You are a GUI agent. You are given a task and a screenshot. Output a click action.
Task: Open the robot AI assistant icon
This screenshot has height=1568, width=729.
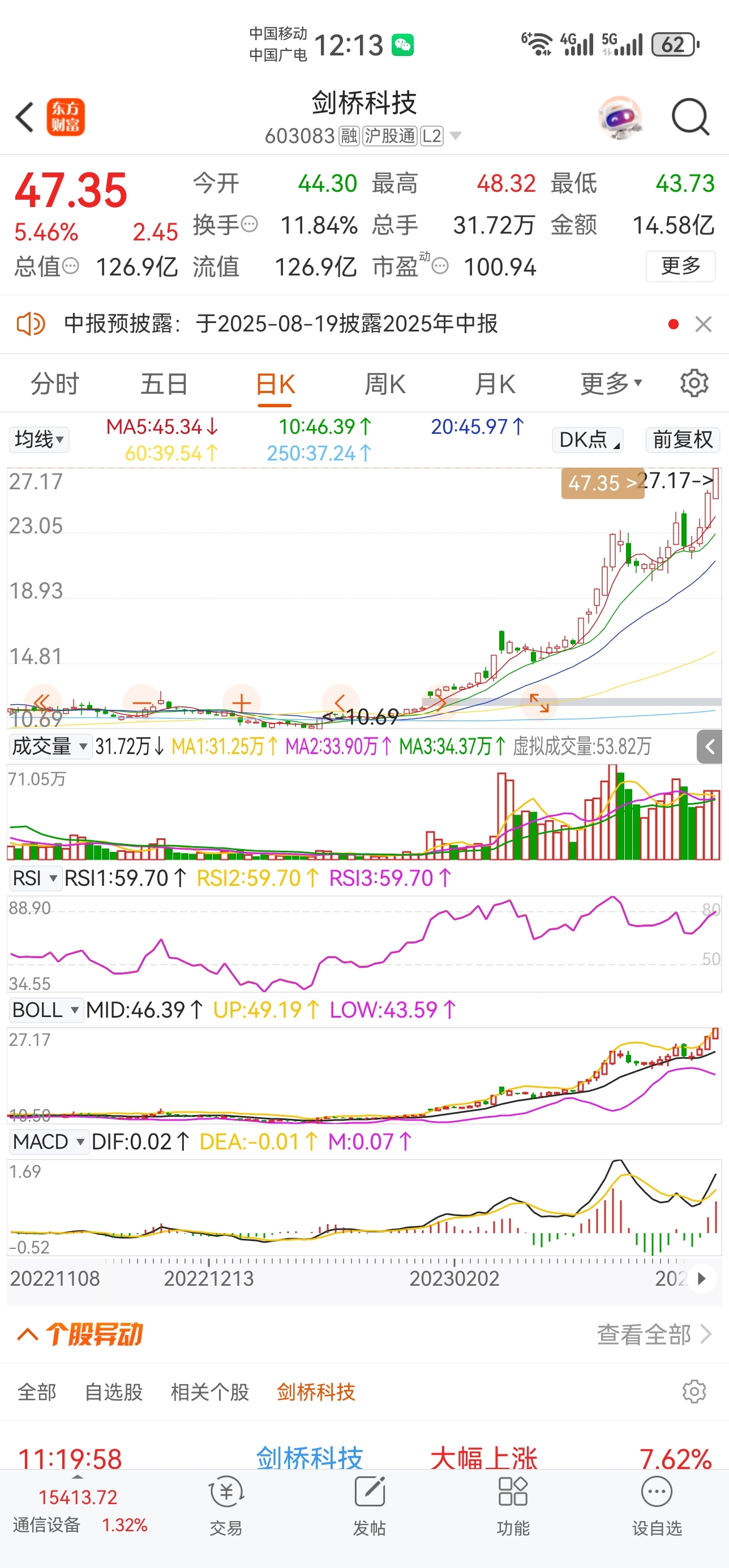tap(620, 117)
